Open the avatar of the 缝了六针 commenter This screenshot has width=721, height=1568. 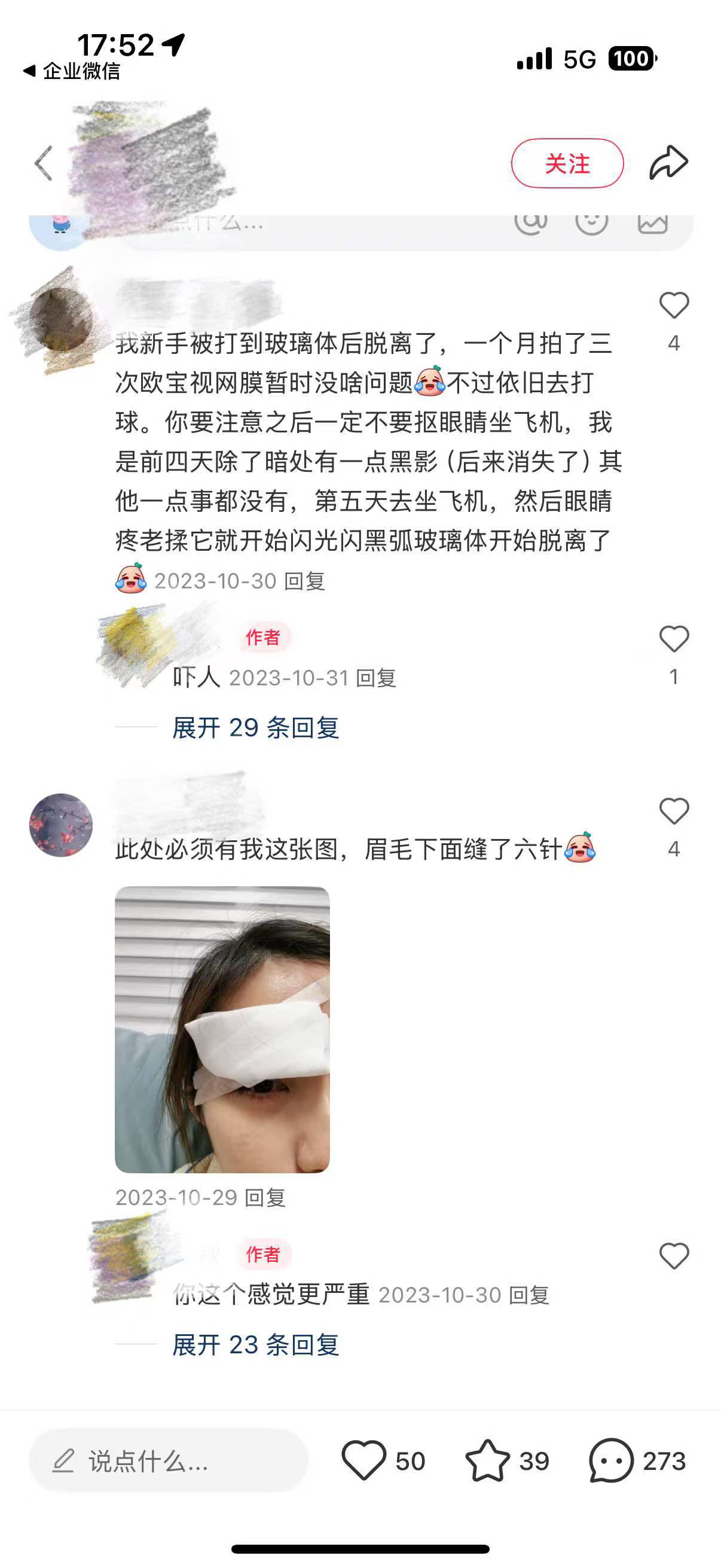pyautogui.click(x=61, y=825)
